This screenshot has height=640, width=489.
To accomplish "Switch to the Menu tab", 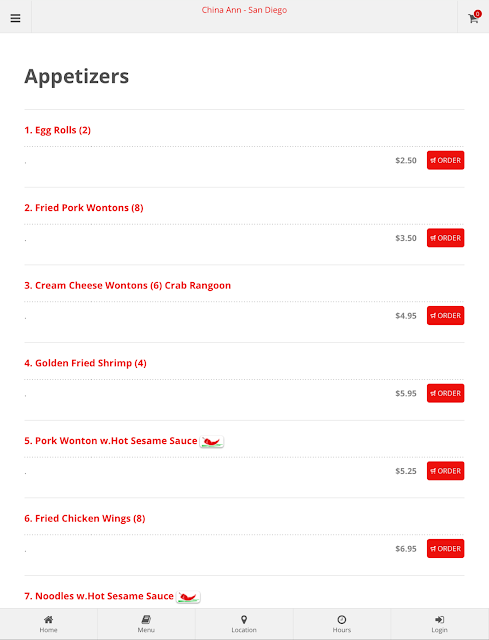I will [146, 624].
